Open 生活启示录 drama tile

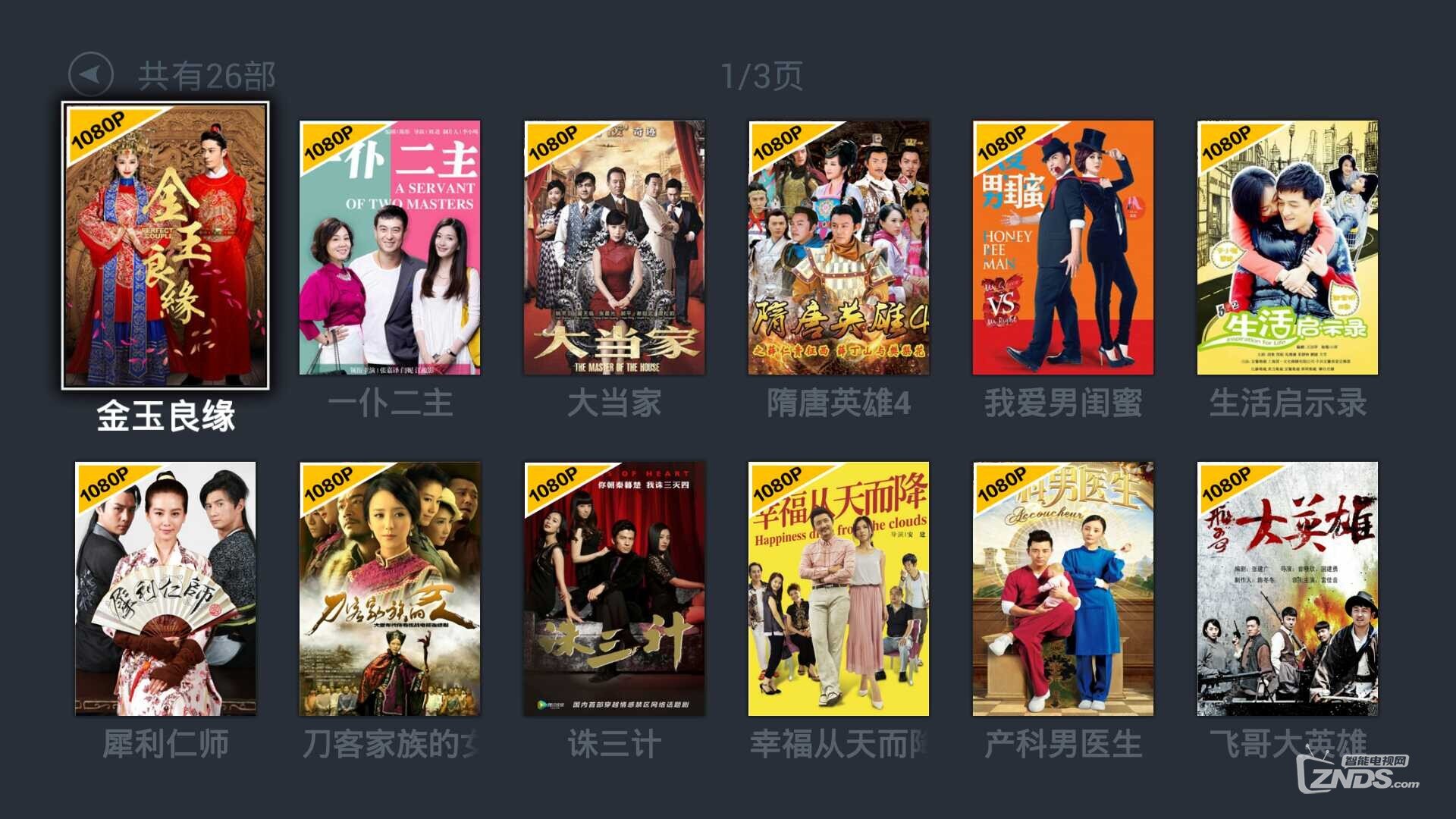coord(1288,248)
